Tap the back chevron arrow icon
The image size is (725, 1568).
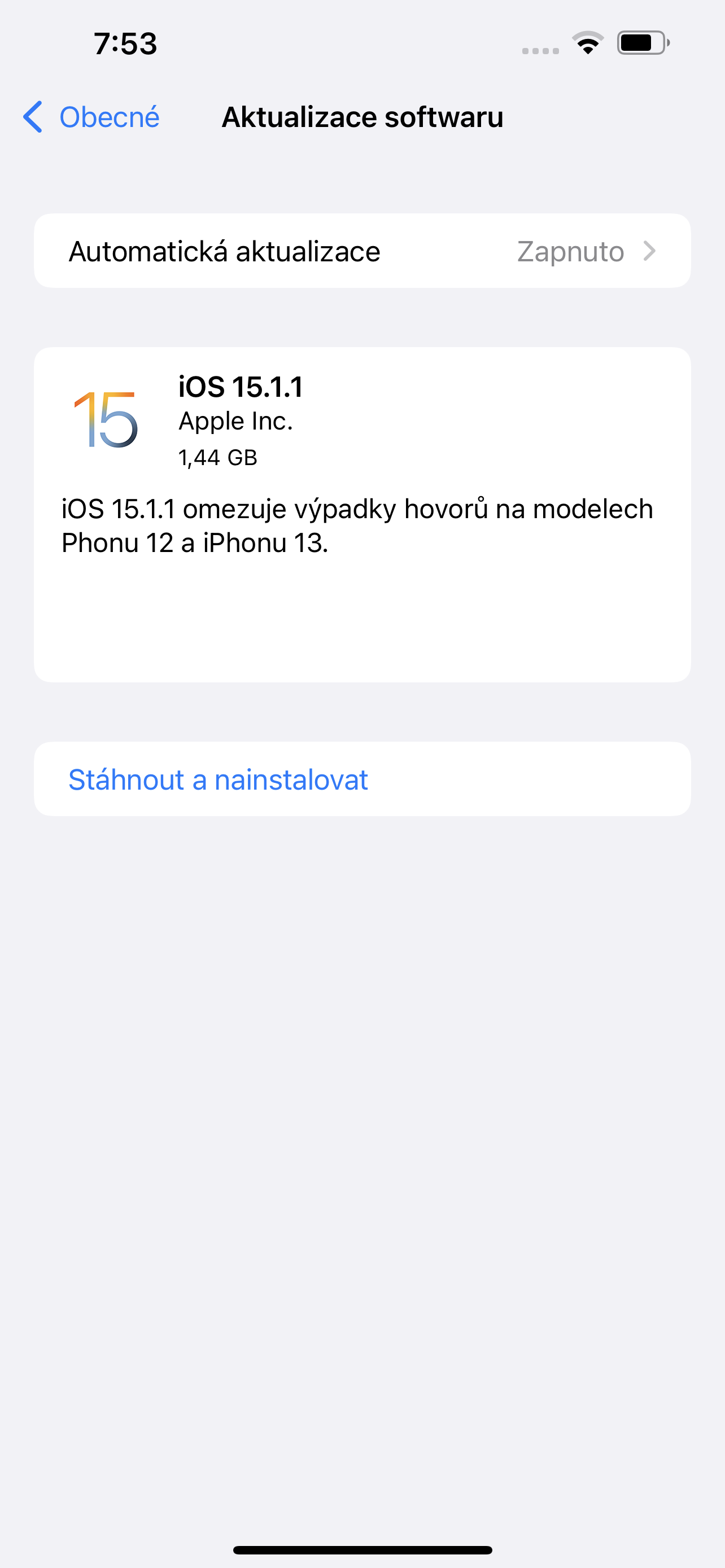tap(33, 117)
